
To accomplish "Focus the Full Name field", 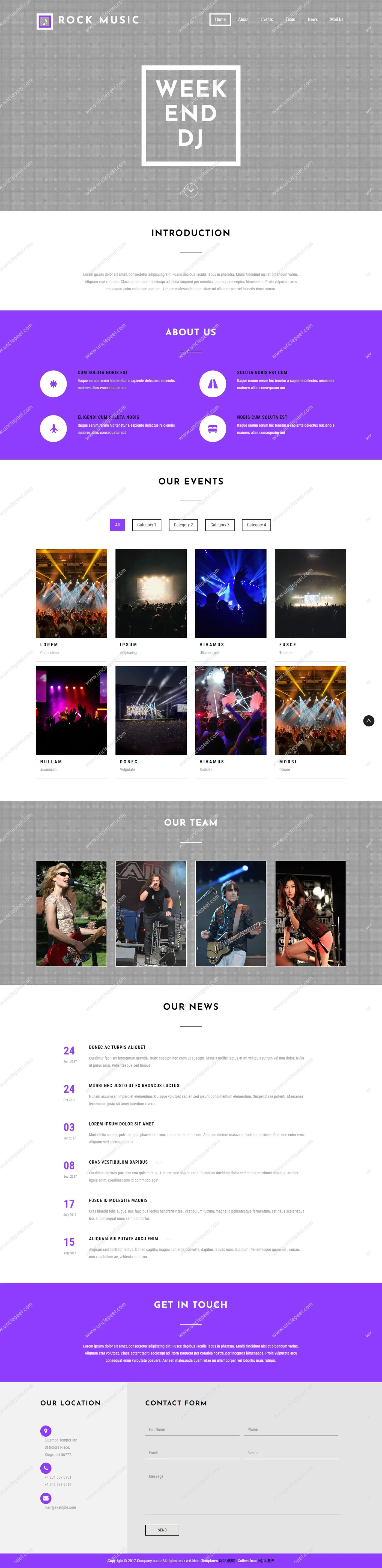I will (192, 1429).
